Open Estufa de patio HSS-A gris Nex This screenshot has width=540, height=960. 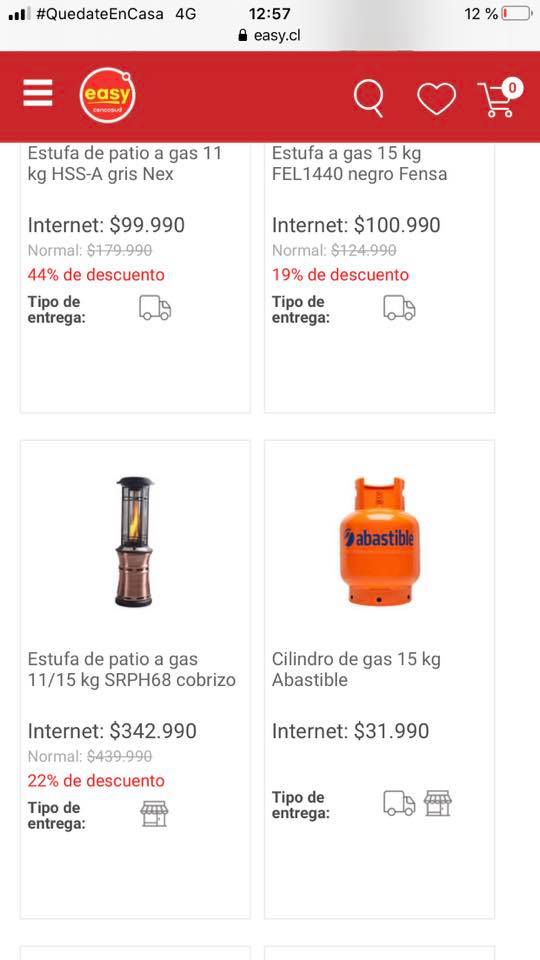(125, 163)
